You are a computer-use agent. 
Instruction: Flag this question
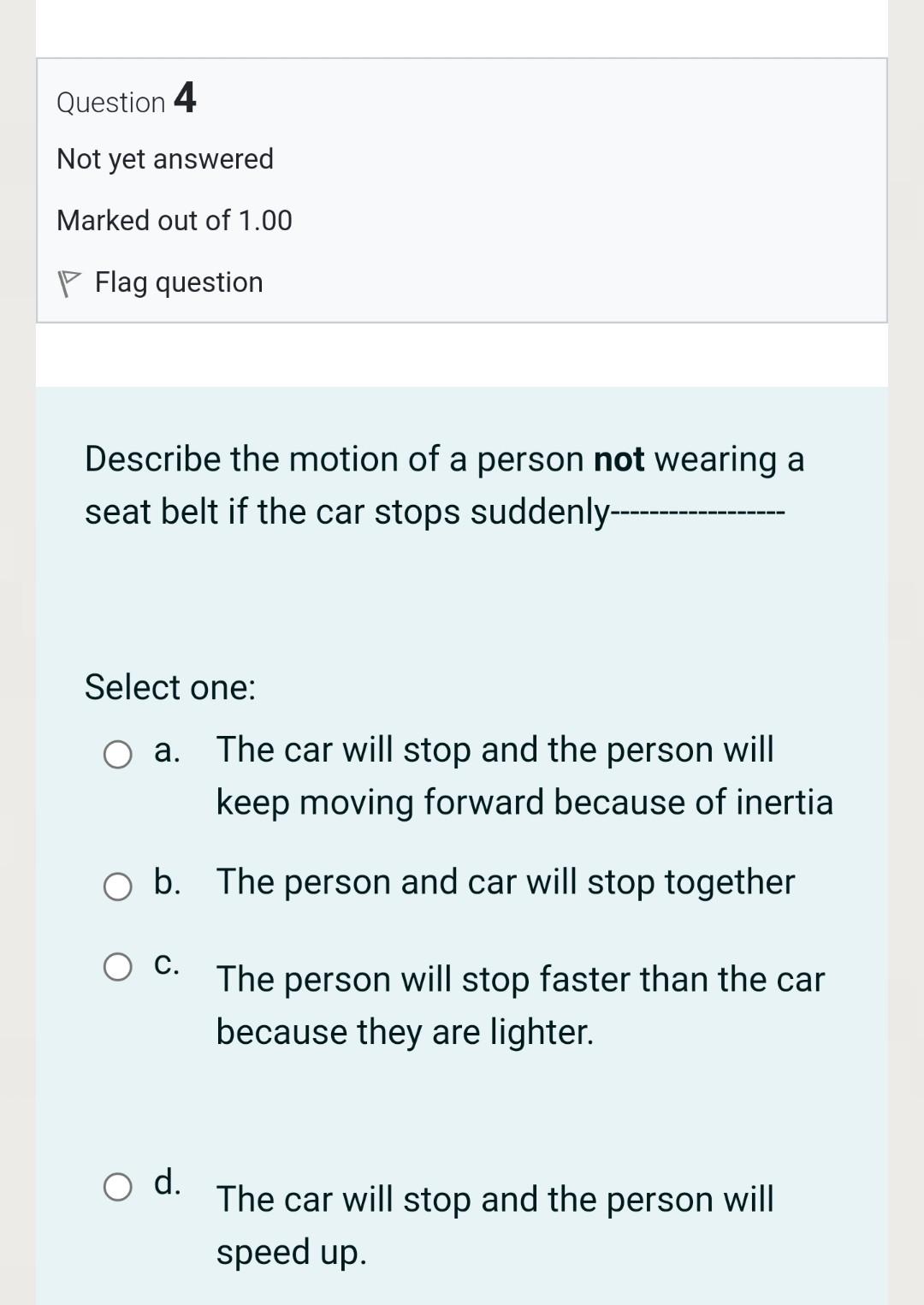pyautogui.click(x=160, y=282)
